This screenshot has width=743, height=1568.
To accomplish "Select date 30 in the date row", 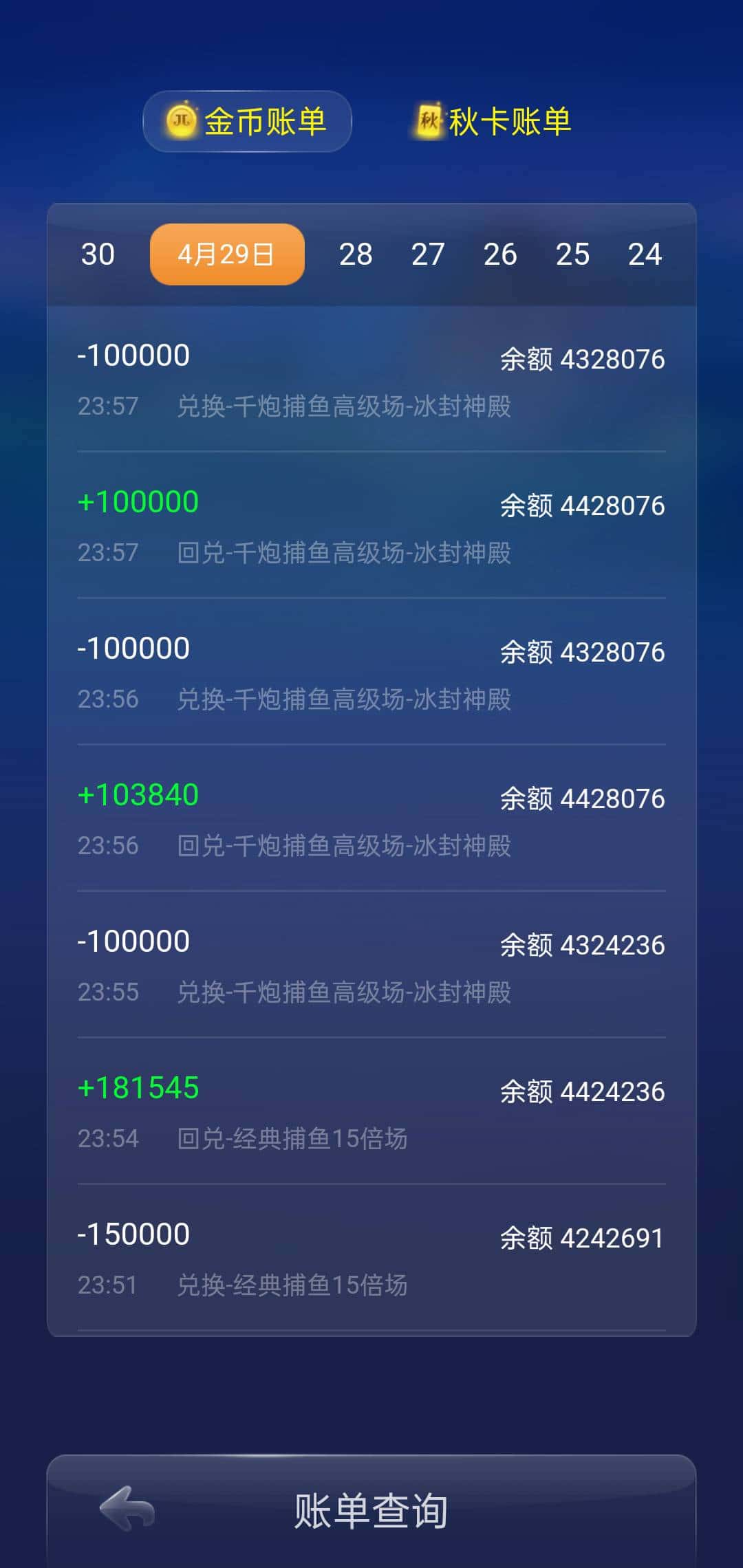I will pos(97,255).
